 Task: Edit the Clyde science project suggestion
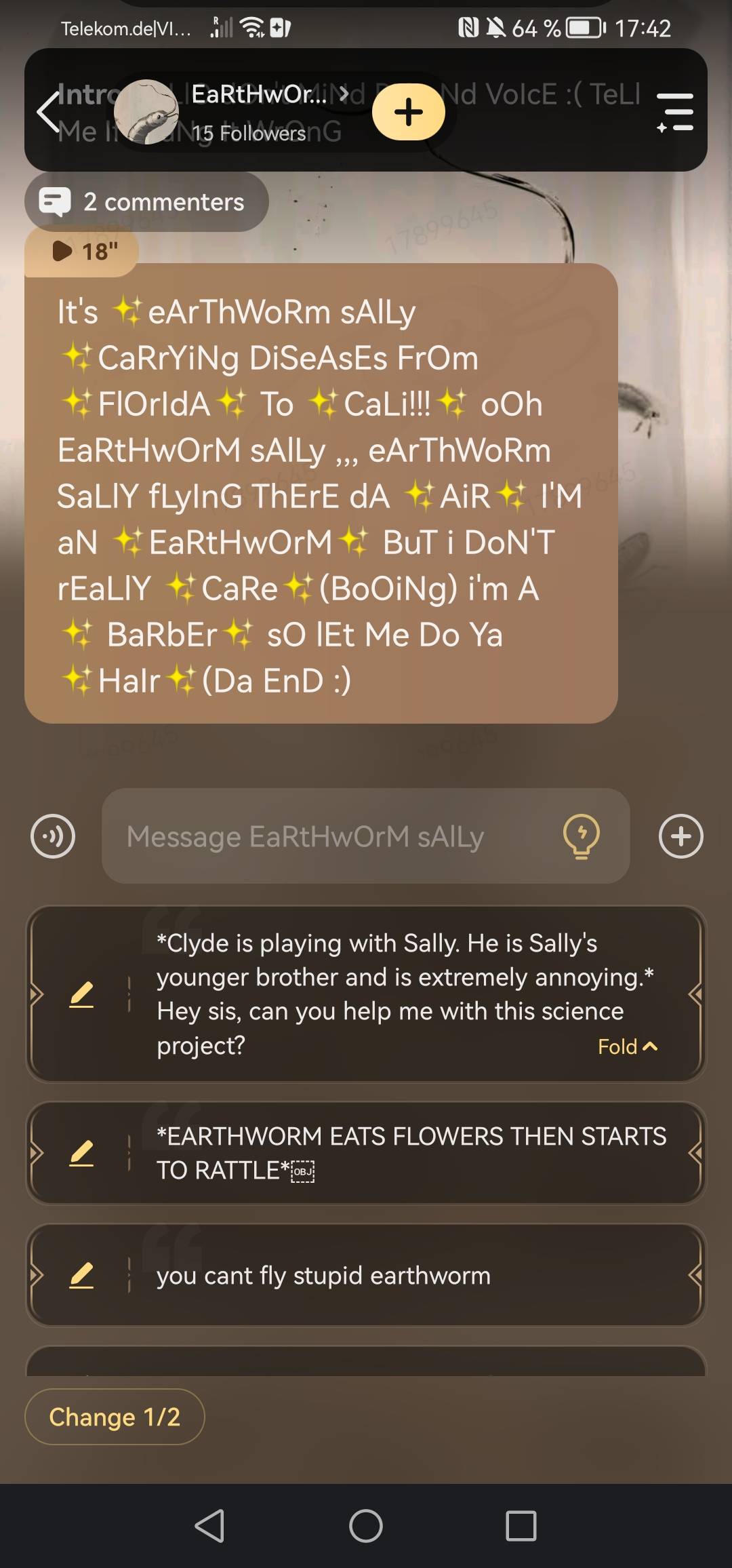81,994
